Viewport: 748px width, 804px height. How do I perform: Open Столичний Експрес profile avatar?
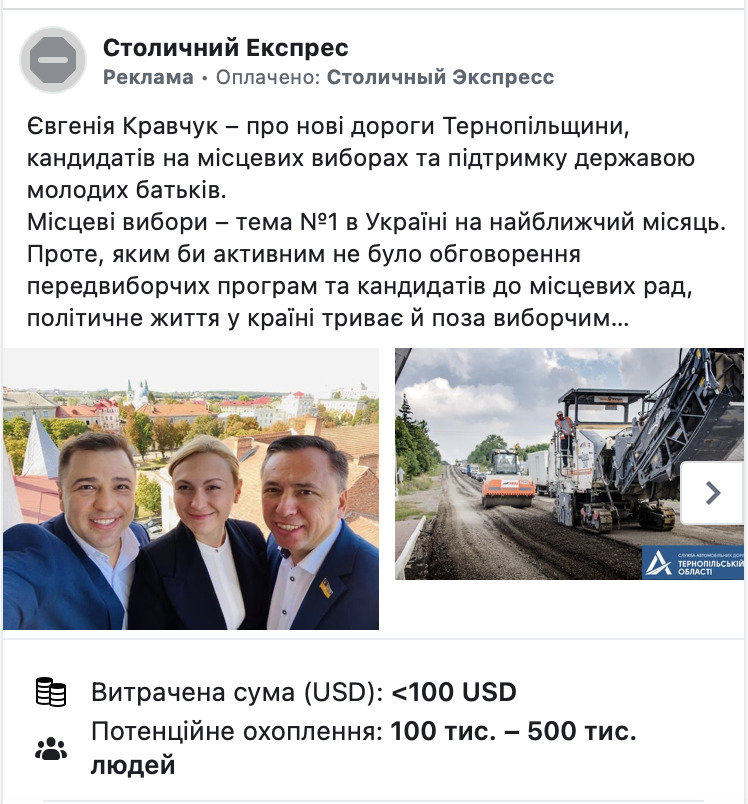(x=53, y=60)
